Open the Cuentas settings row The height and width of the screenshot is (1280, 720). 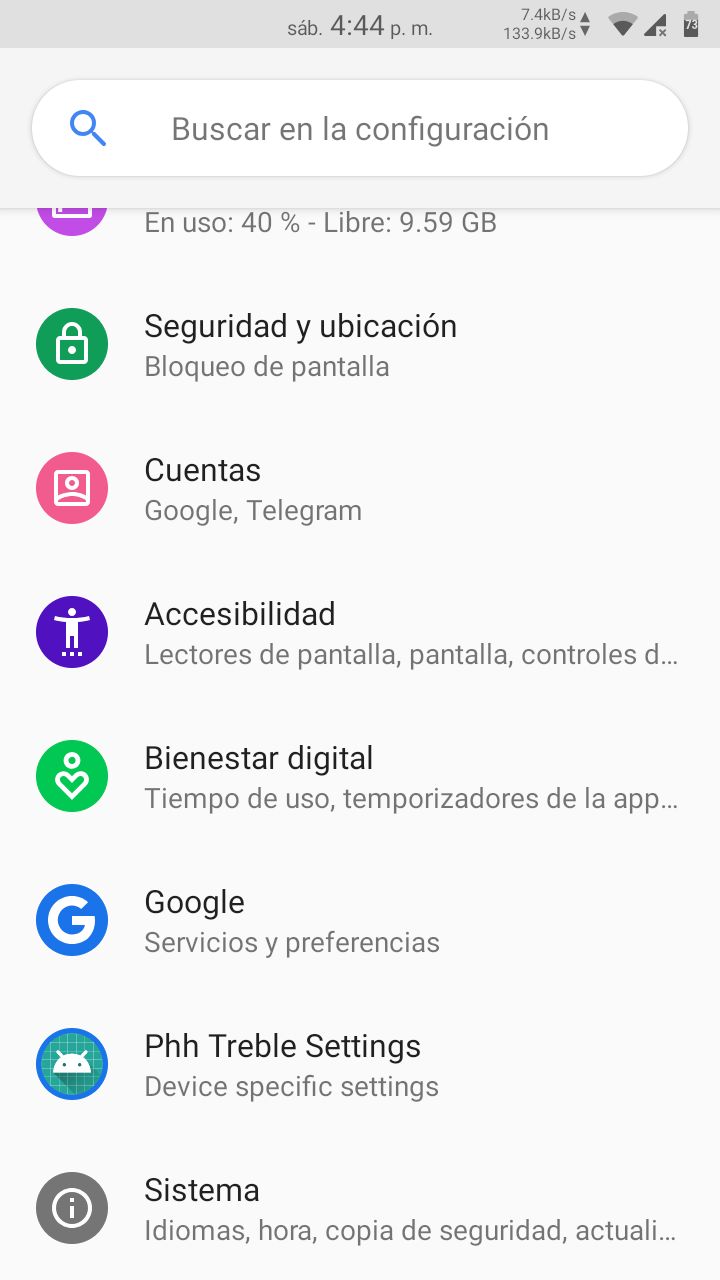click(360, 489)
